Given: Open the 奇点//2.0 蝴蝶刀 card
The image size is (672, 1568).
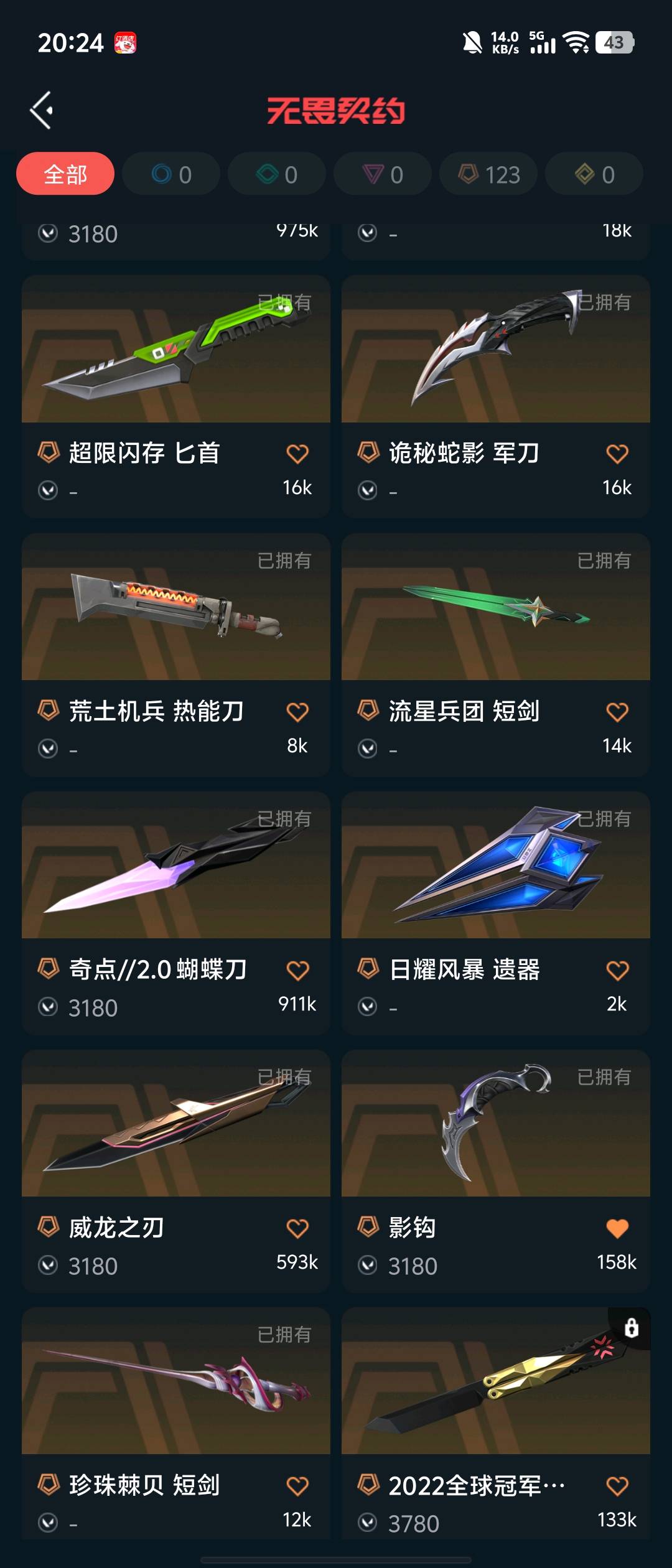Looking at the screenshot, I should click(175, 865).
